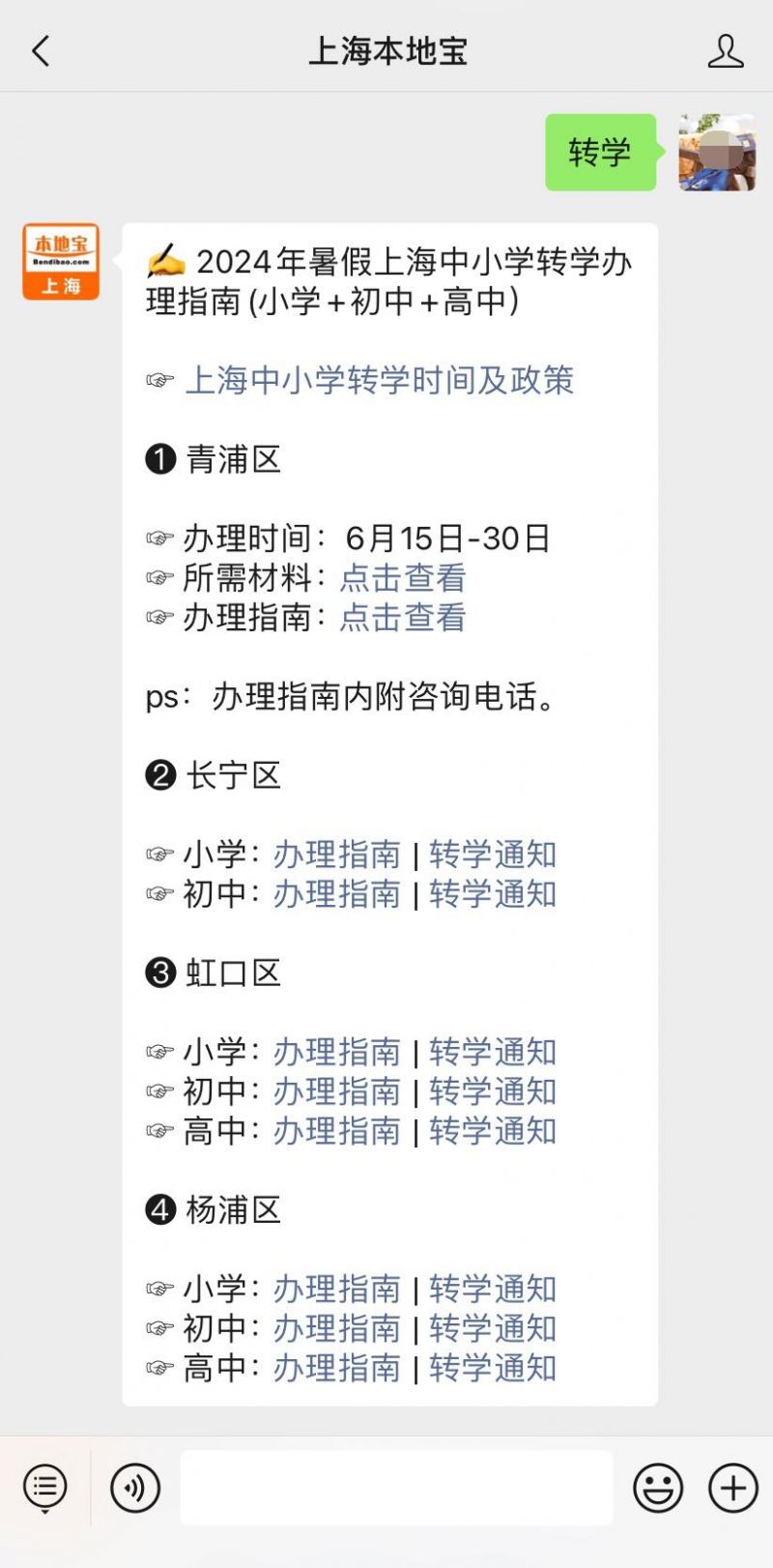Viewport: 773px width, 1568px height.
Task: Tap the 上海本地宝 account avatar
Action: [x=61, y=262]
